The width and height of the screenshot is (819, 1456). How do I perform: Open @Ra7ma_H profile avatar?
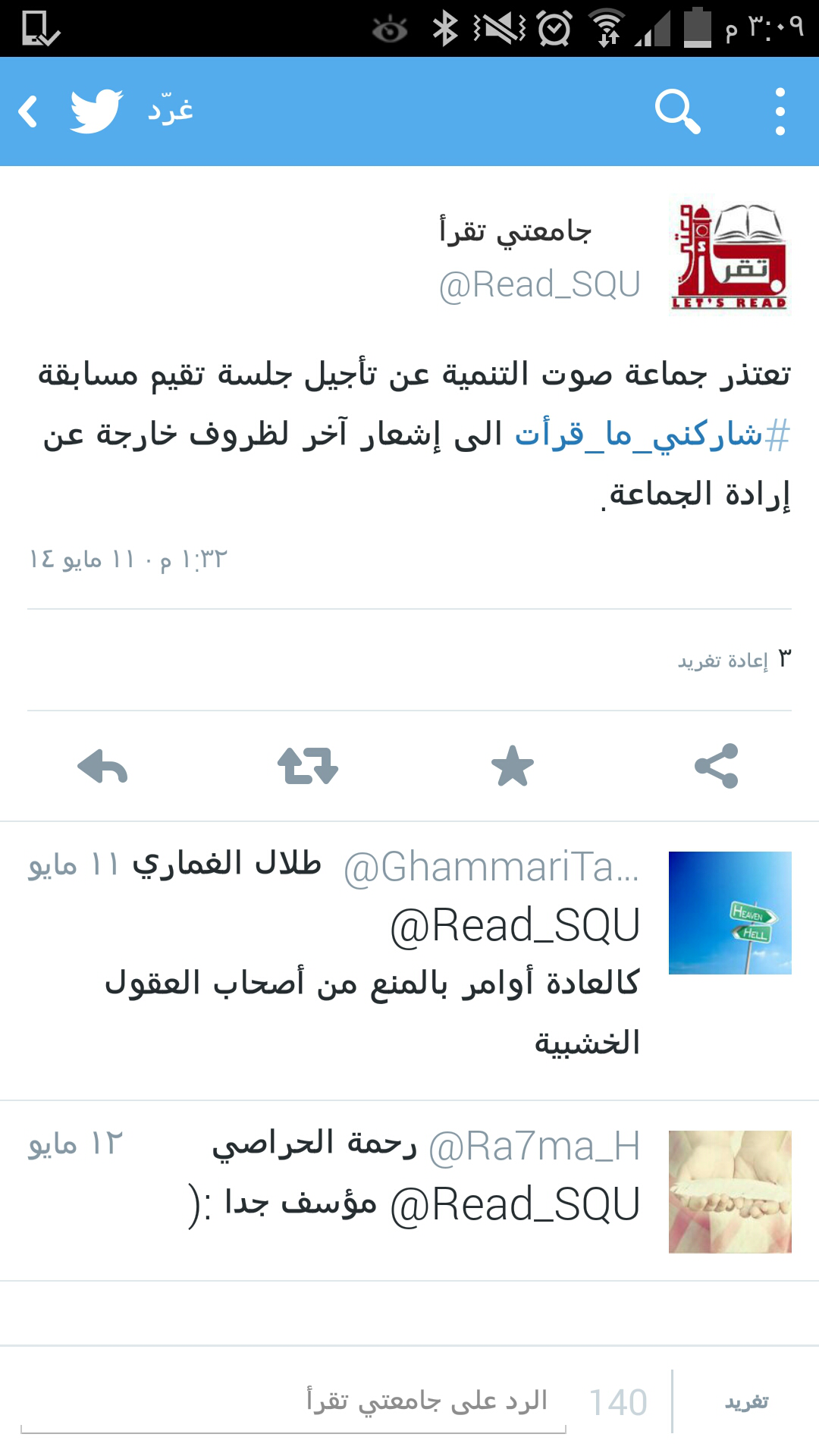pyautogui.click(x=730, y=1191)
